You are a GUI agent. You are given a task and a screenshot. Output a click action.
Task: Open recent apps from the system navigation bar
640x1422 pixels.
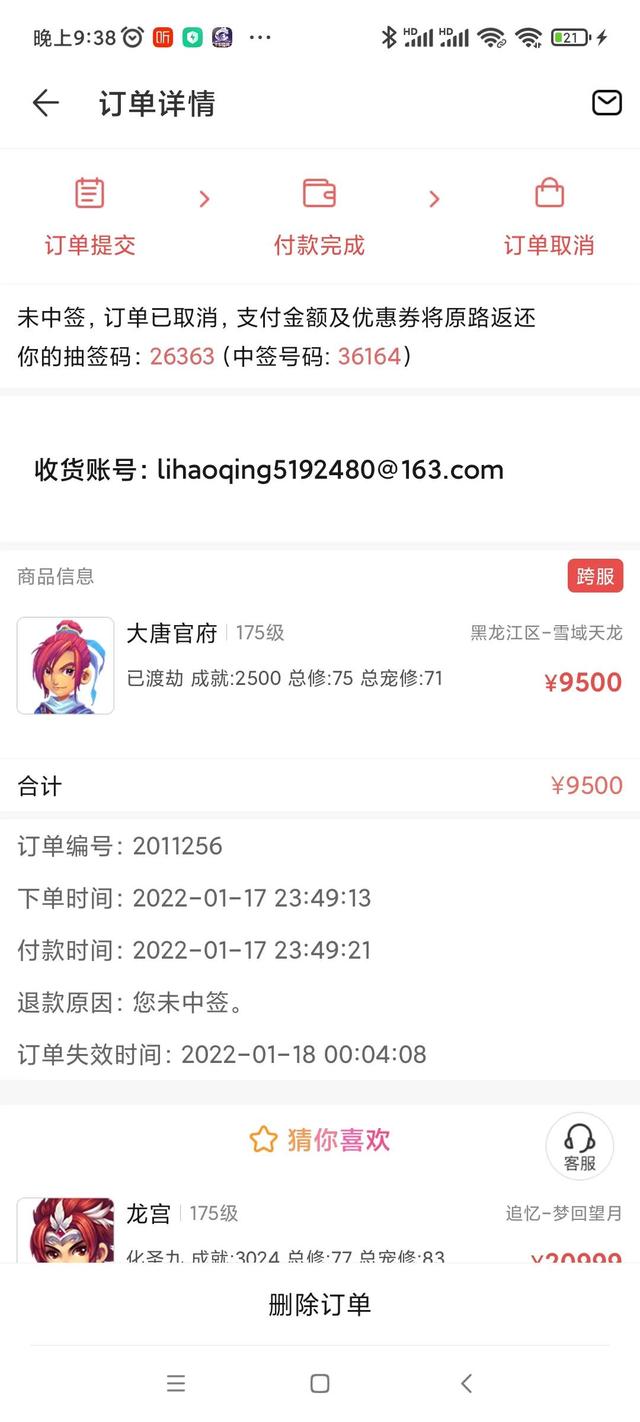[x=176, y=1384]
